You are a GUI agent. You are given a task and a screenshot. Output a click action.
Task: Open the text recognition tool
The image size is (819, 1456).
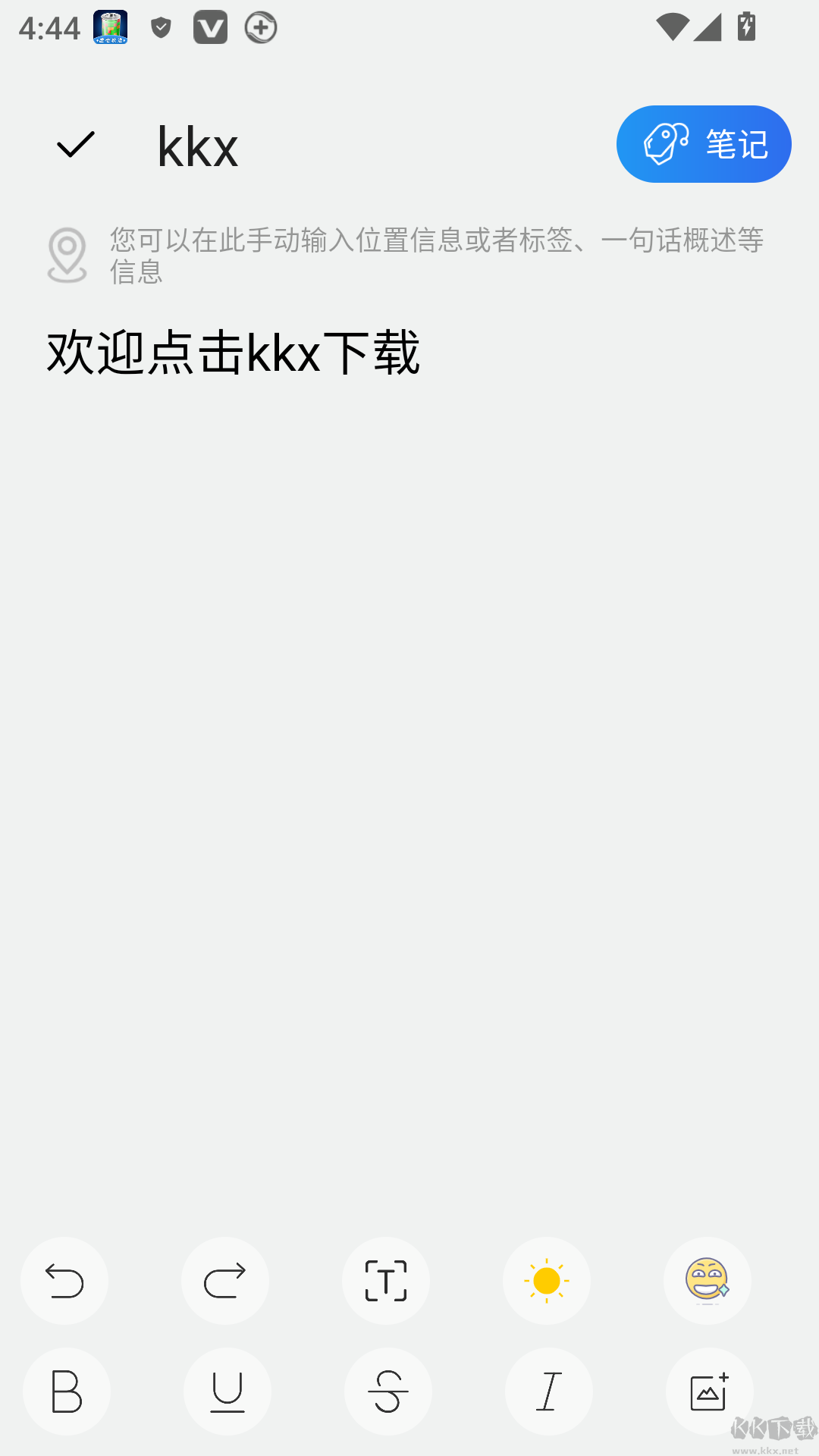click(x=386, y=1280)
